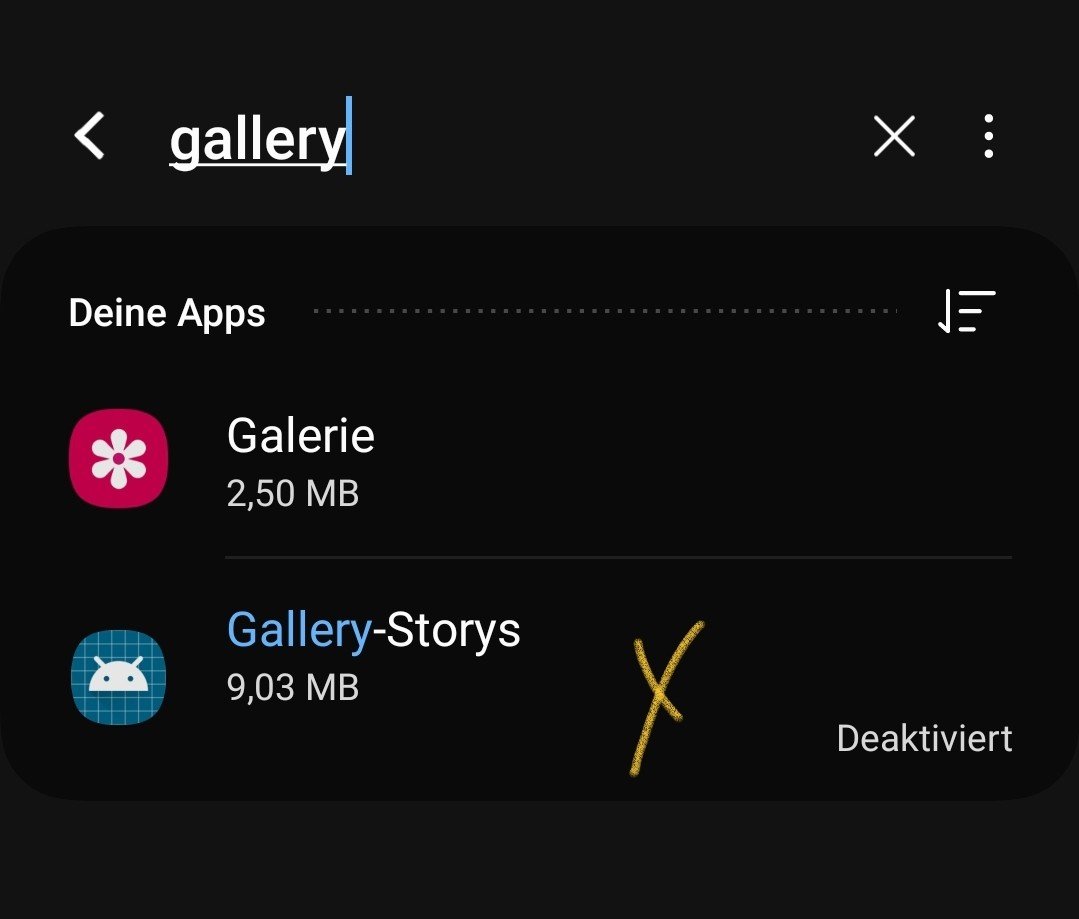Open the Gallery-Storys app details
The height and width of the screenshot is (919, 1079).
pyautogui.click(x=373, y=656)
